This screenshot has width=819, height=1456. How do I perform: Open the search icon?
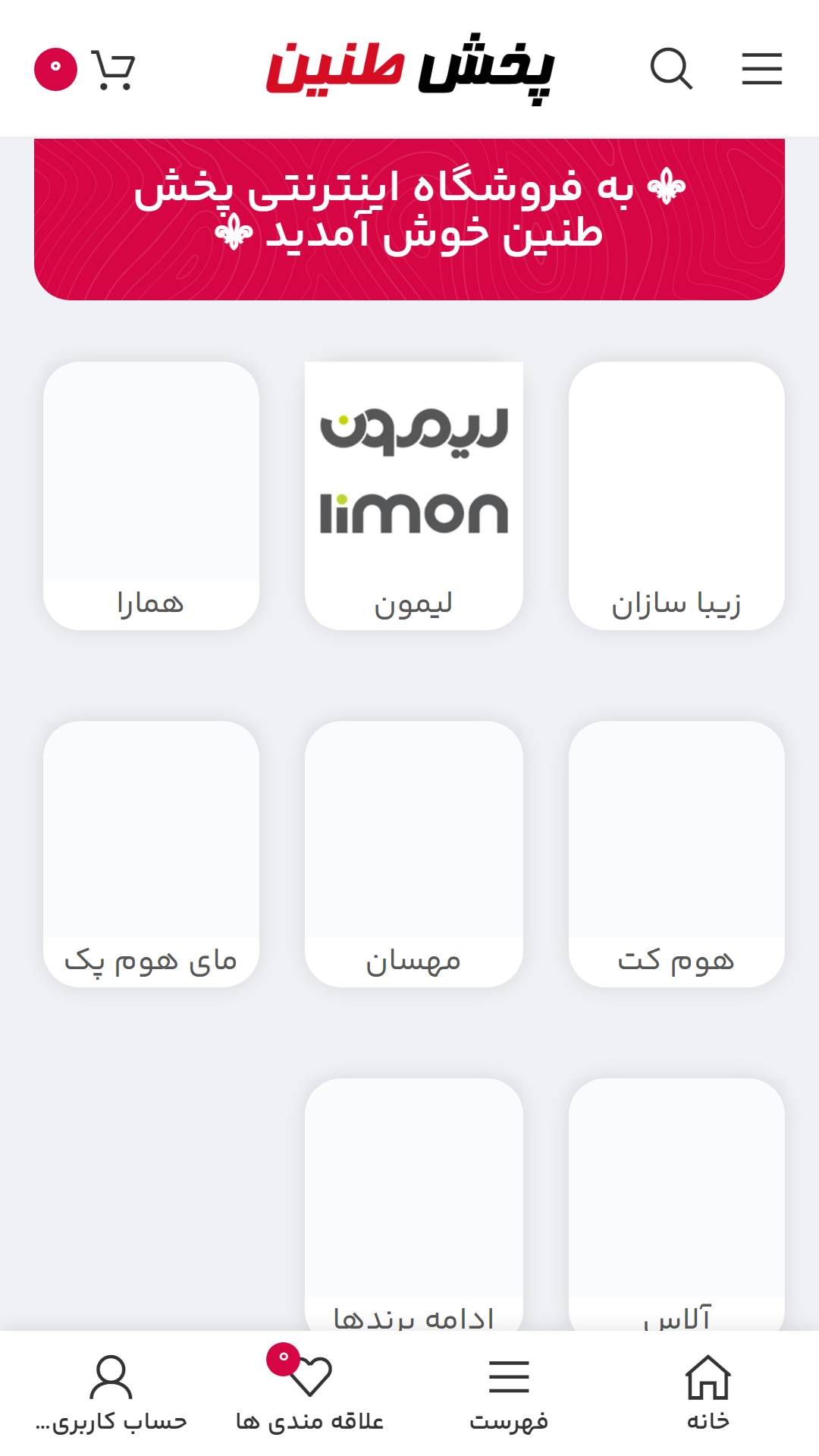[671, 69]
